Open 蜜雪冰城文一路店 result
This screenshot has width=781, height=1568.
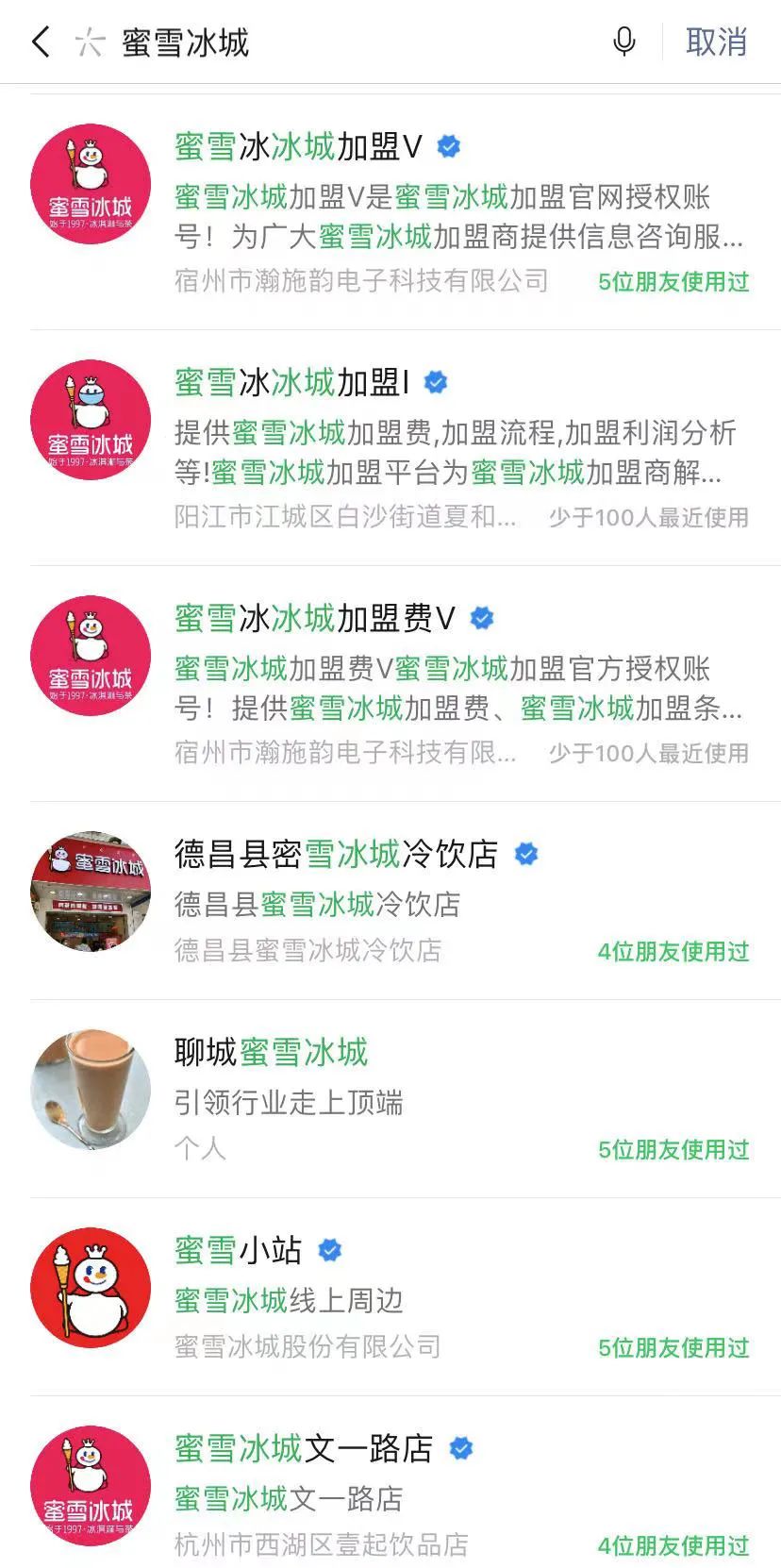pos(406,1495)
